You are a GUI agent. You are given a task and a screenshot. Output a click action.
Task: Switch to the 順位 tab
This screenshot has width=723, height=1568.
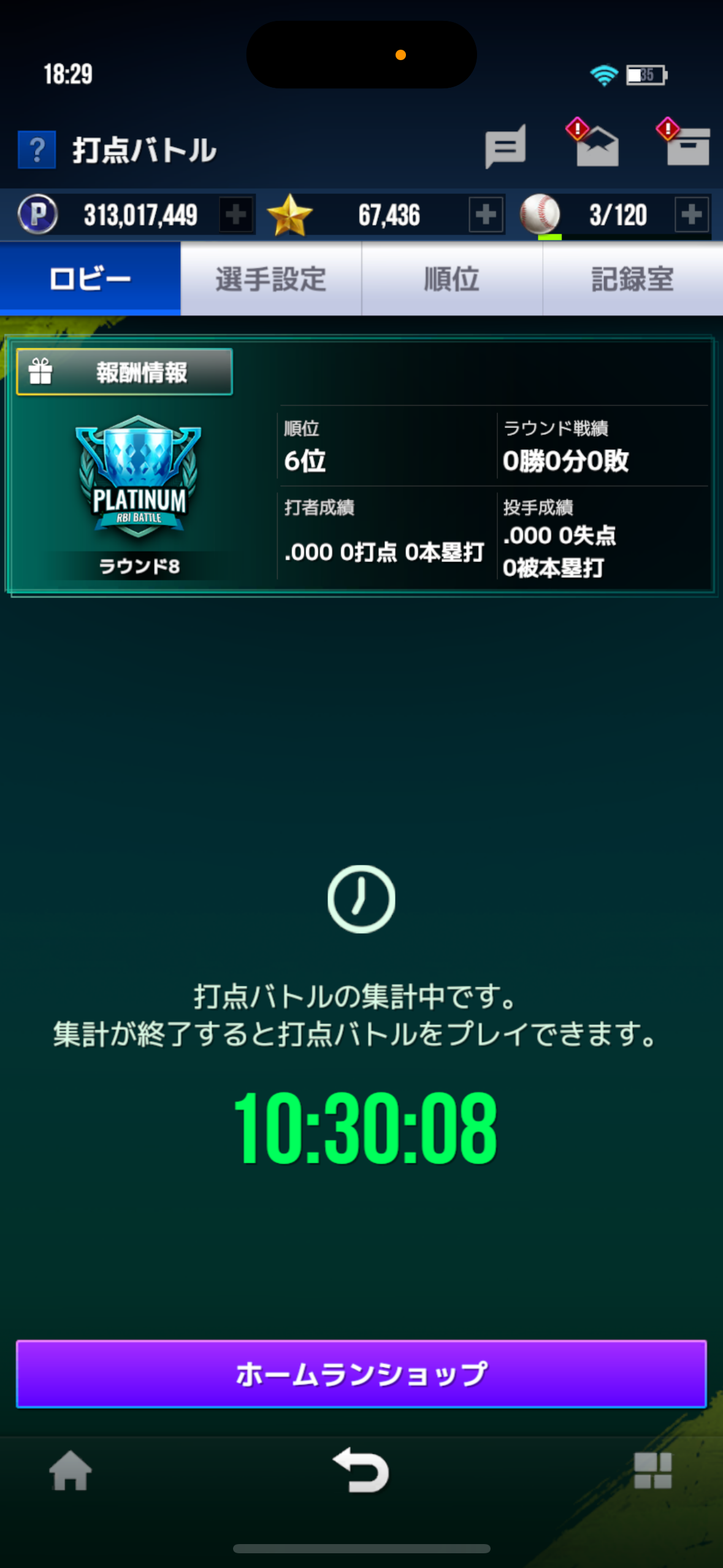coord(452,279)
